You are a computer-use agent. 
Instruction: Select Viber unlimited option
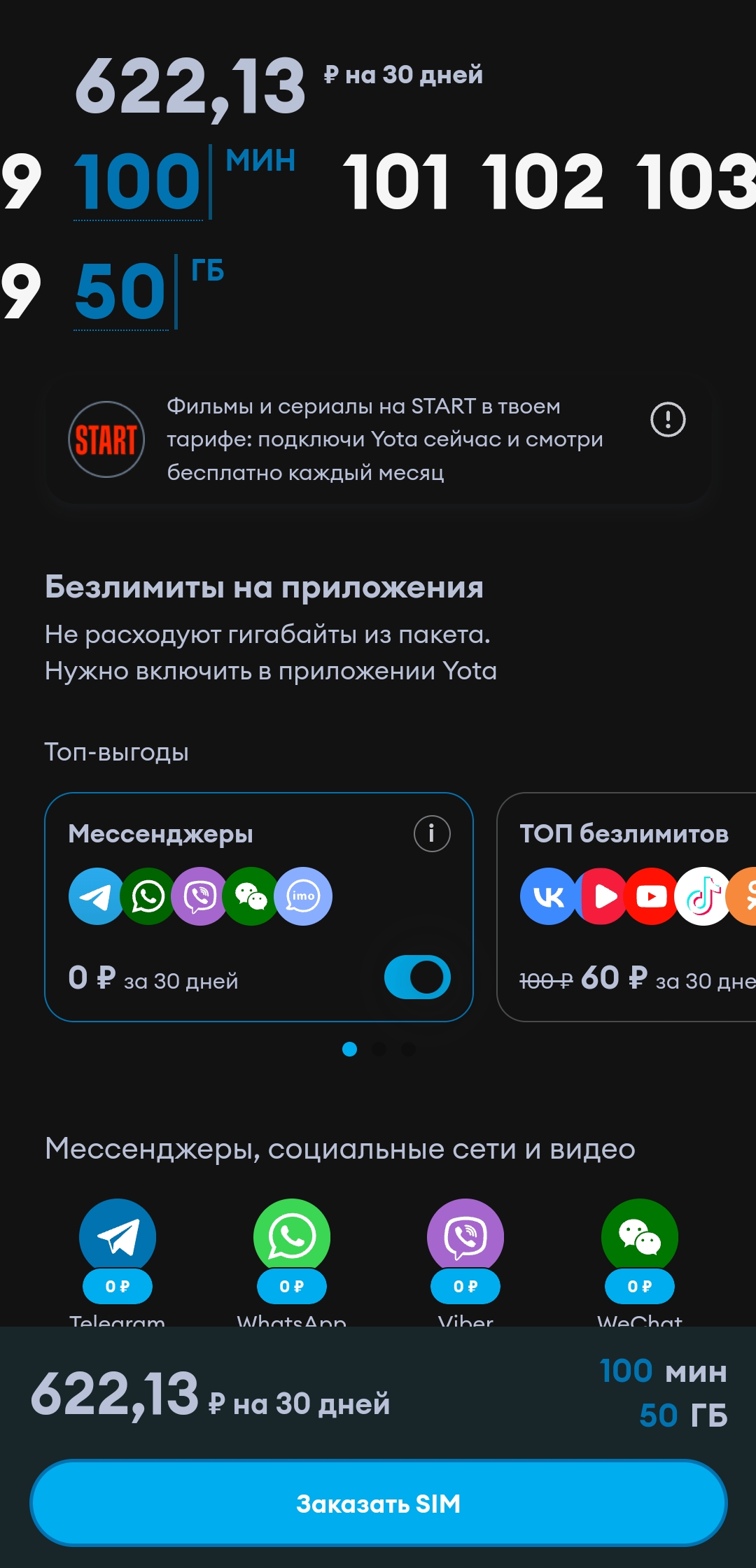[x=465, y=1252]
